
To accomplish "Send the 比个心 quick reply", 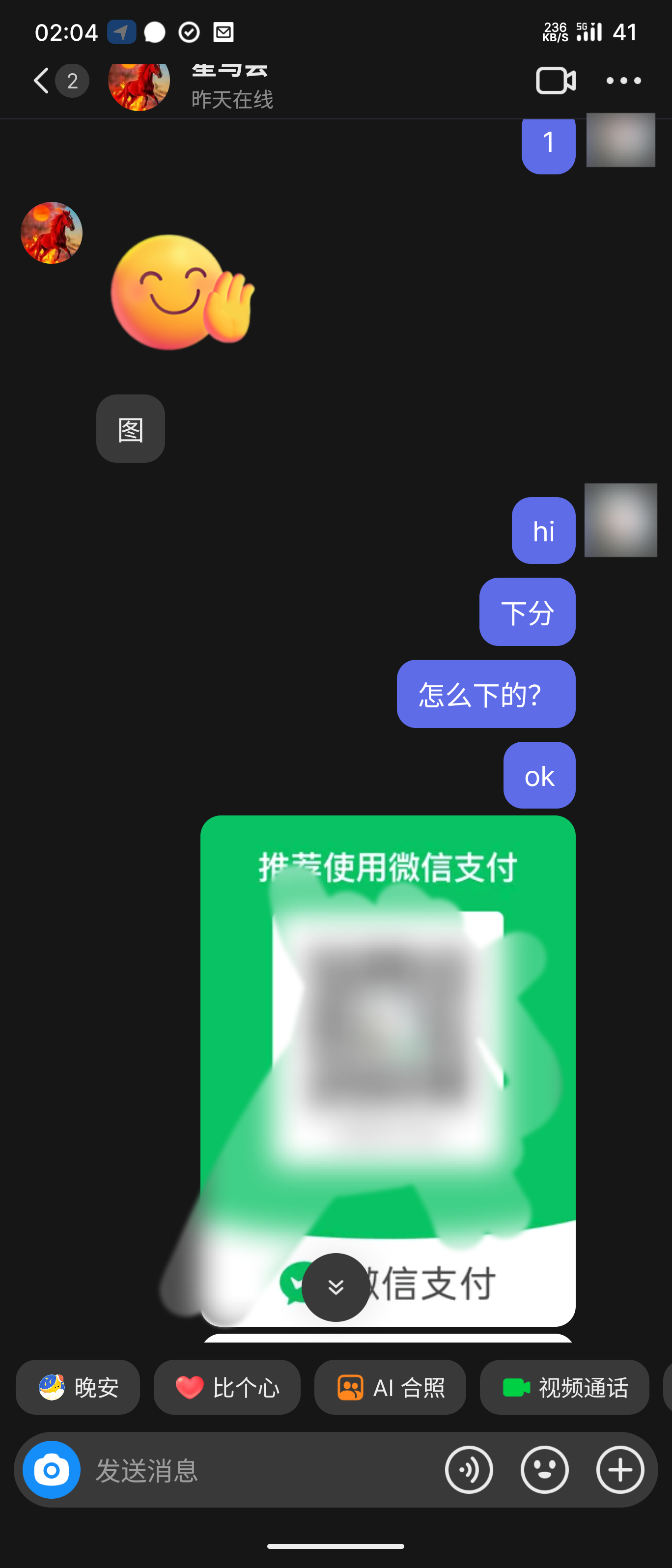I will click(x=226, y=1387).
